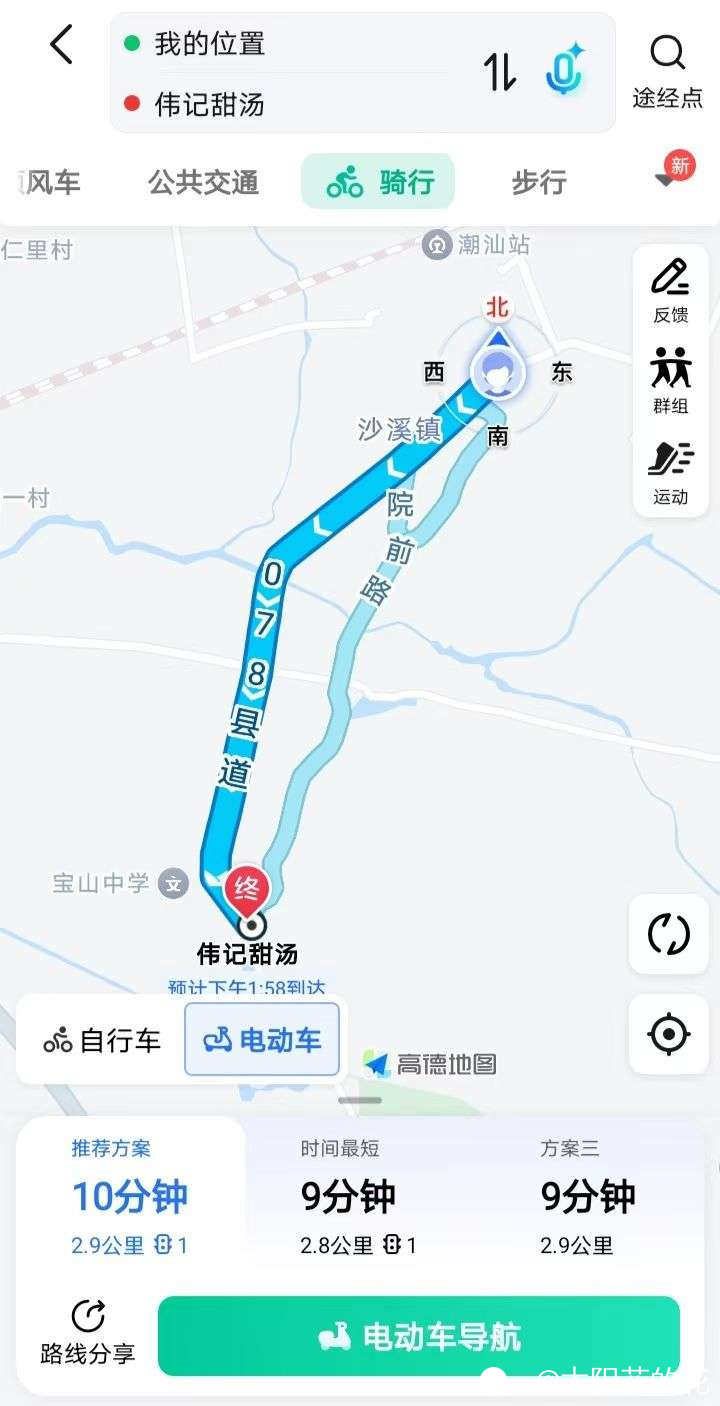Add a waypoint with 途经点

pyautogui.click(x=667, y=70)
